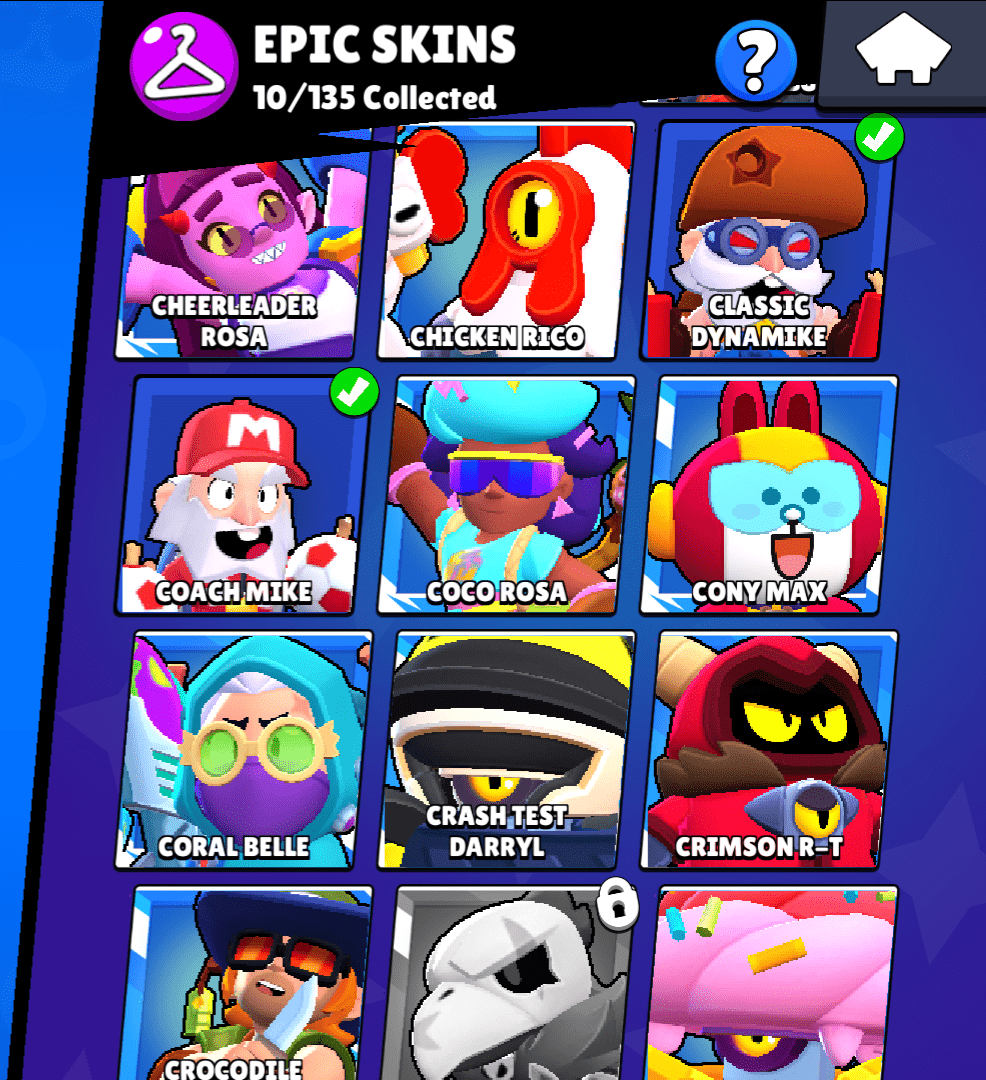Tap the locked grey crow skin
Viewport: 986px width, 1080px height.
click(507, 985)
